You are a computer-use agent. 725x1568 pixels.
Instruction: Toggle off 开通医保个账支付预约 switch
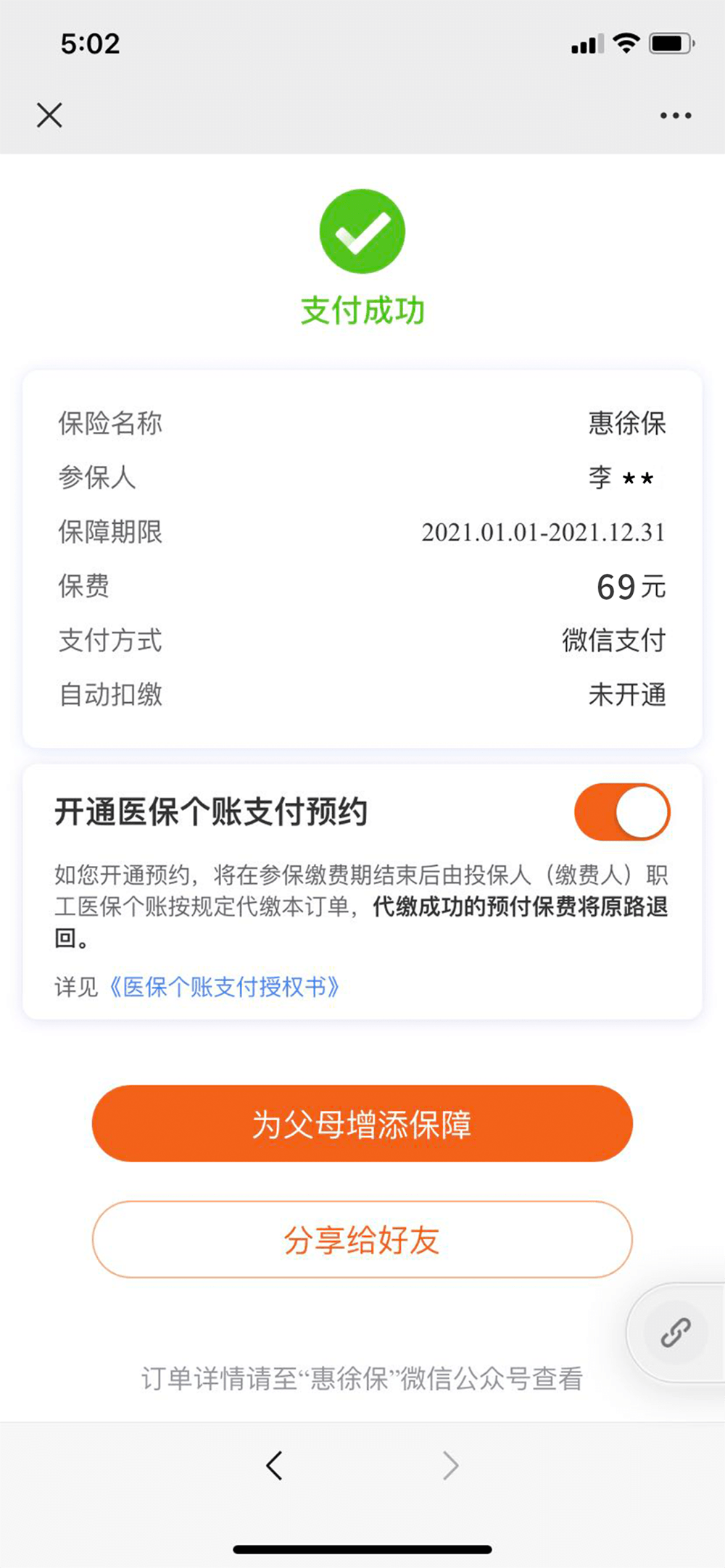coord(622,812)
